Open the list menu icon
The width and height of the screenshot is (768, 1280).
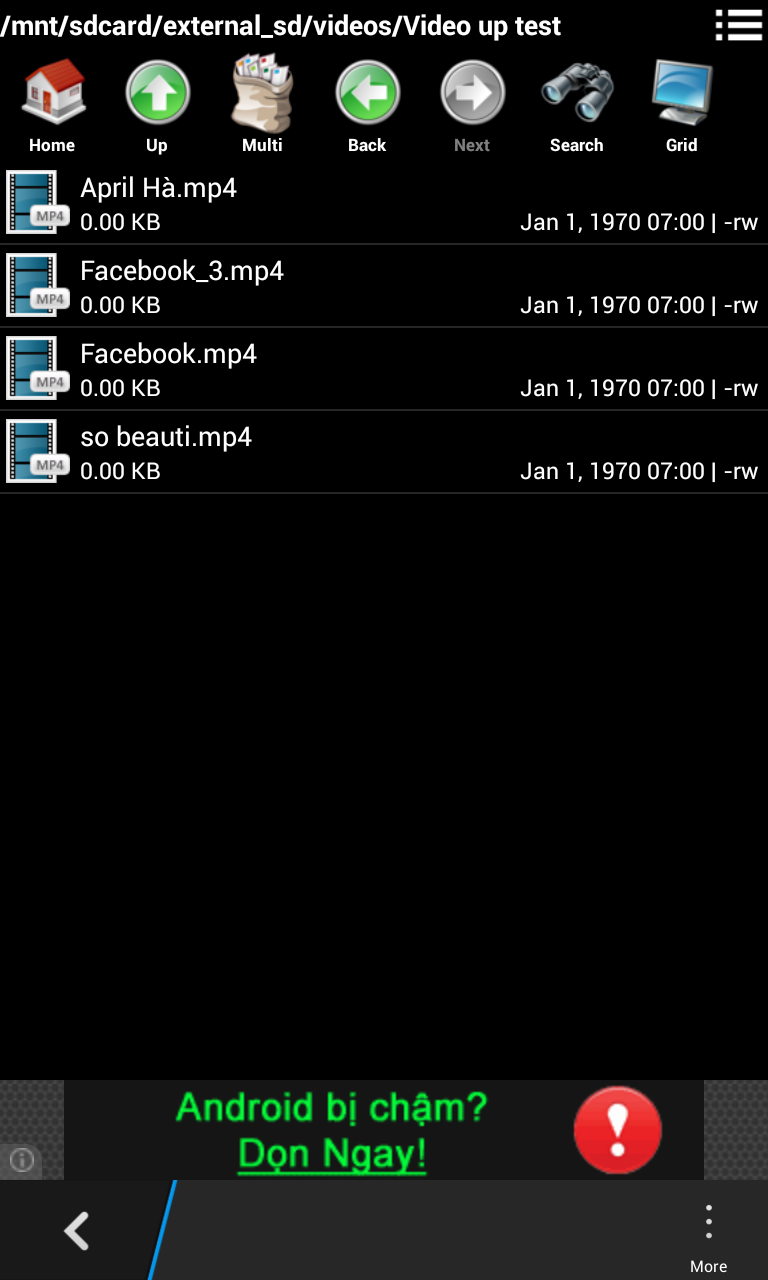pos(739,24)
